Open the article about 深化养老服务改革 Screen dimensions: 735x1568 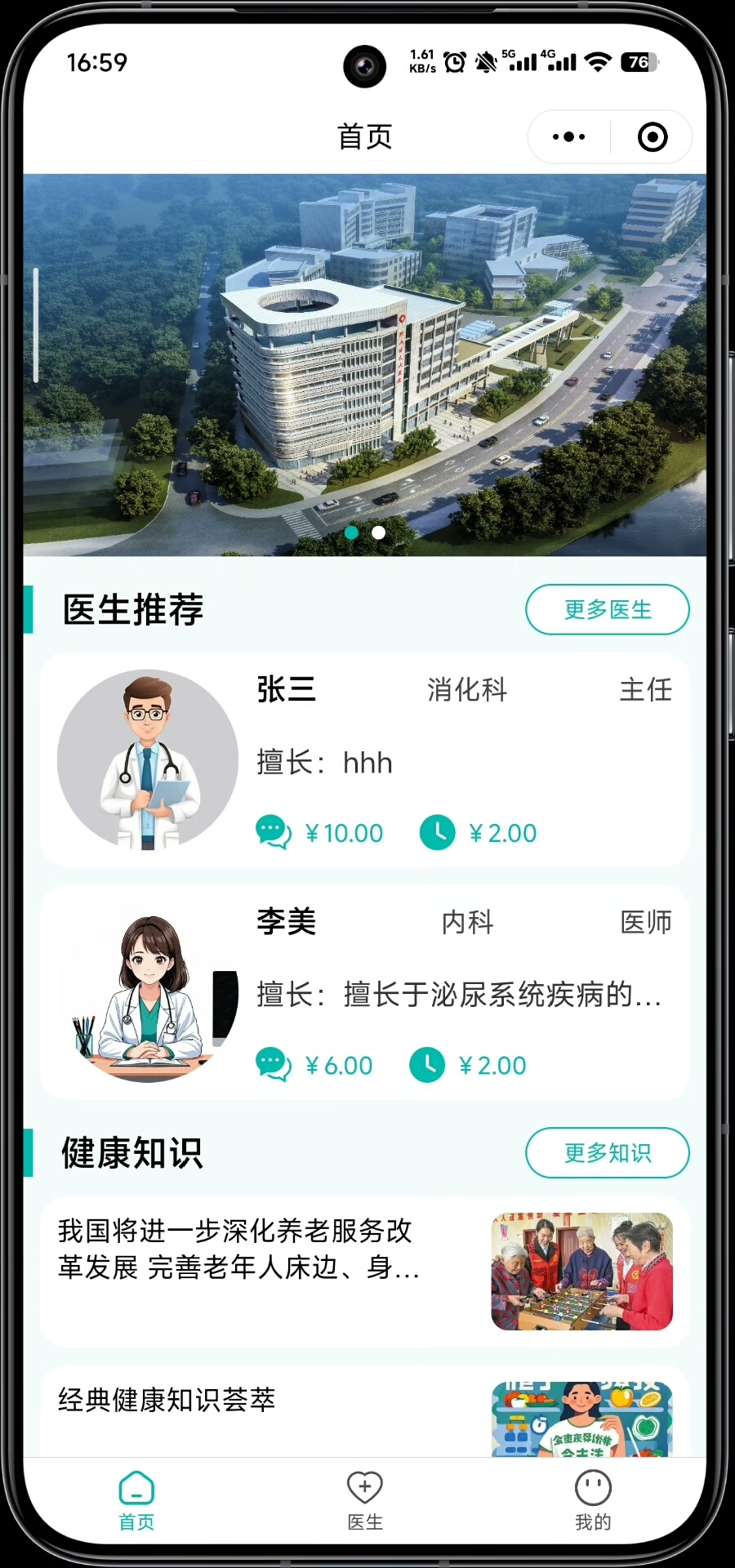(364, 1270)
